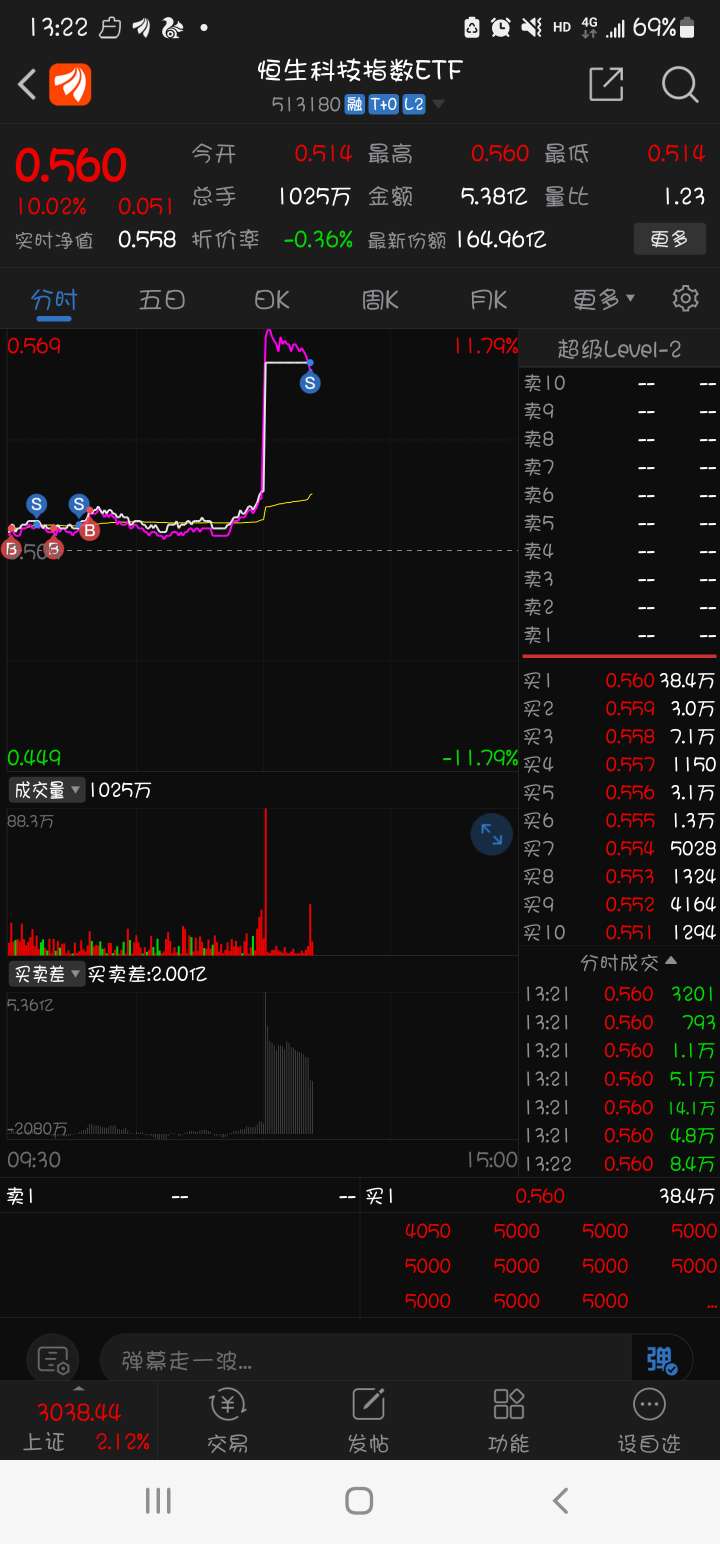Open the 买卖差 indicator dropdown
The height and width of the screenshot is (1544, 720).
click(47, 974)
